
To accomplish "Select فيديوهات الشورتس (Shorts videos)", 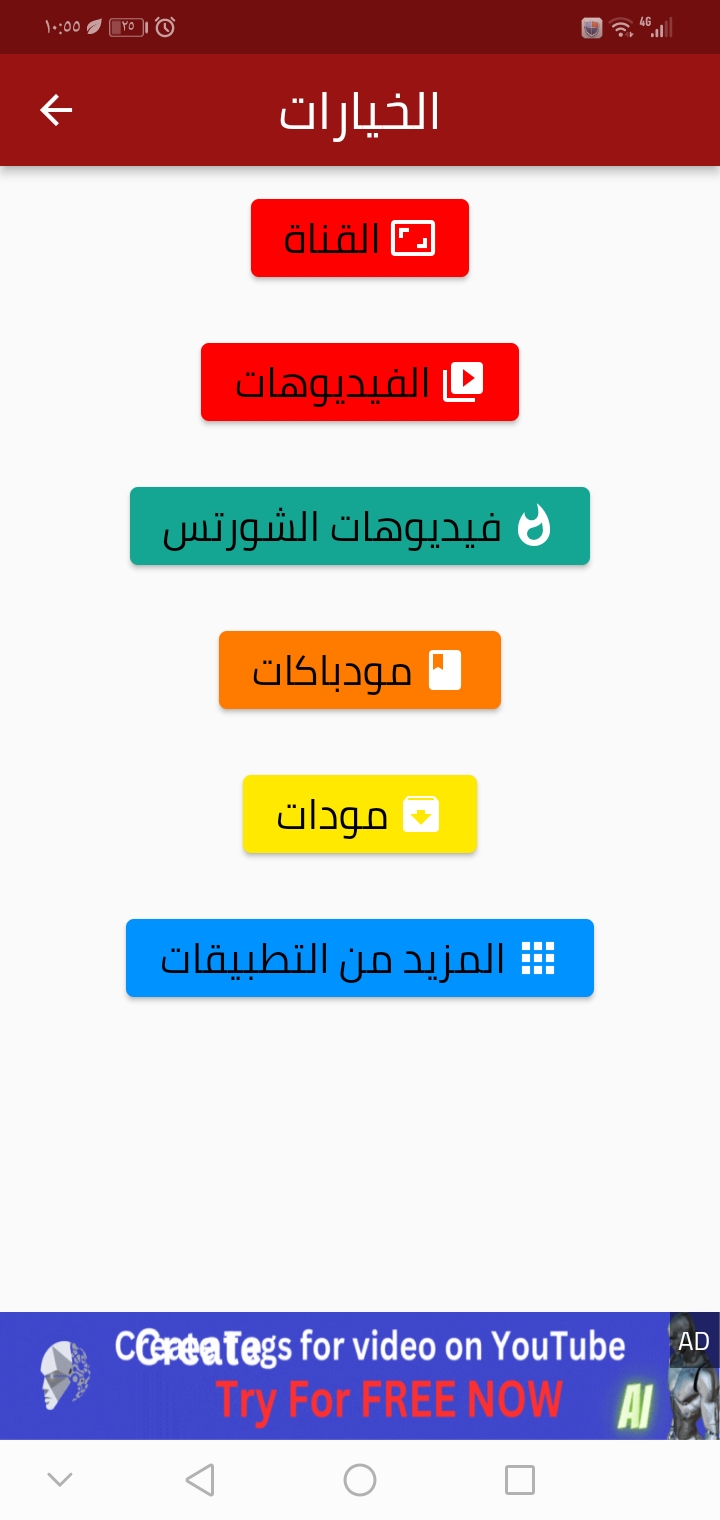I will click(x=360, y=526).
